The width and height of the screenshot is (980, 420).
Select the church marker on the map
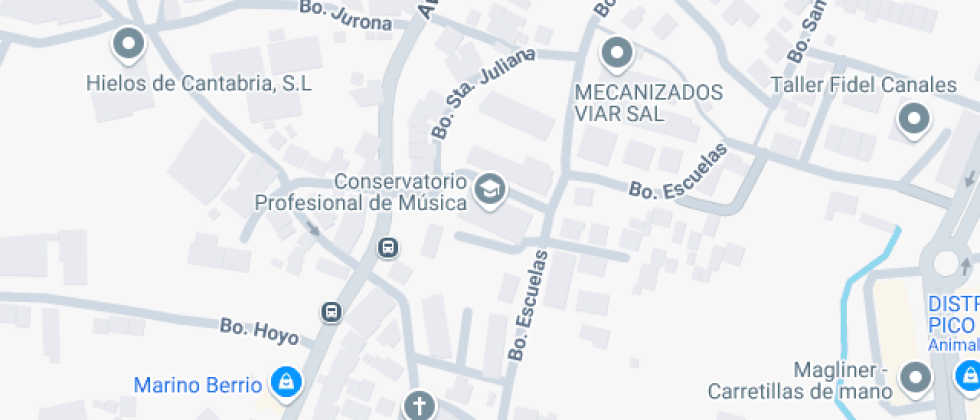pos(420,405)
